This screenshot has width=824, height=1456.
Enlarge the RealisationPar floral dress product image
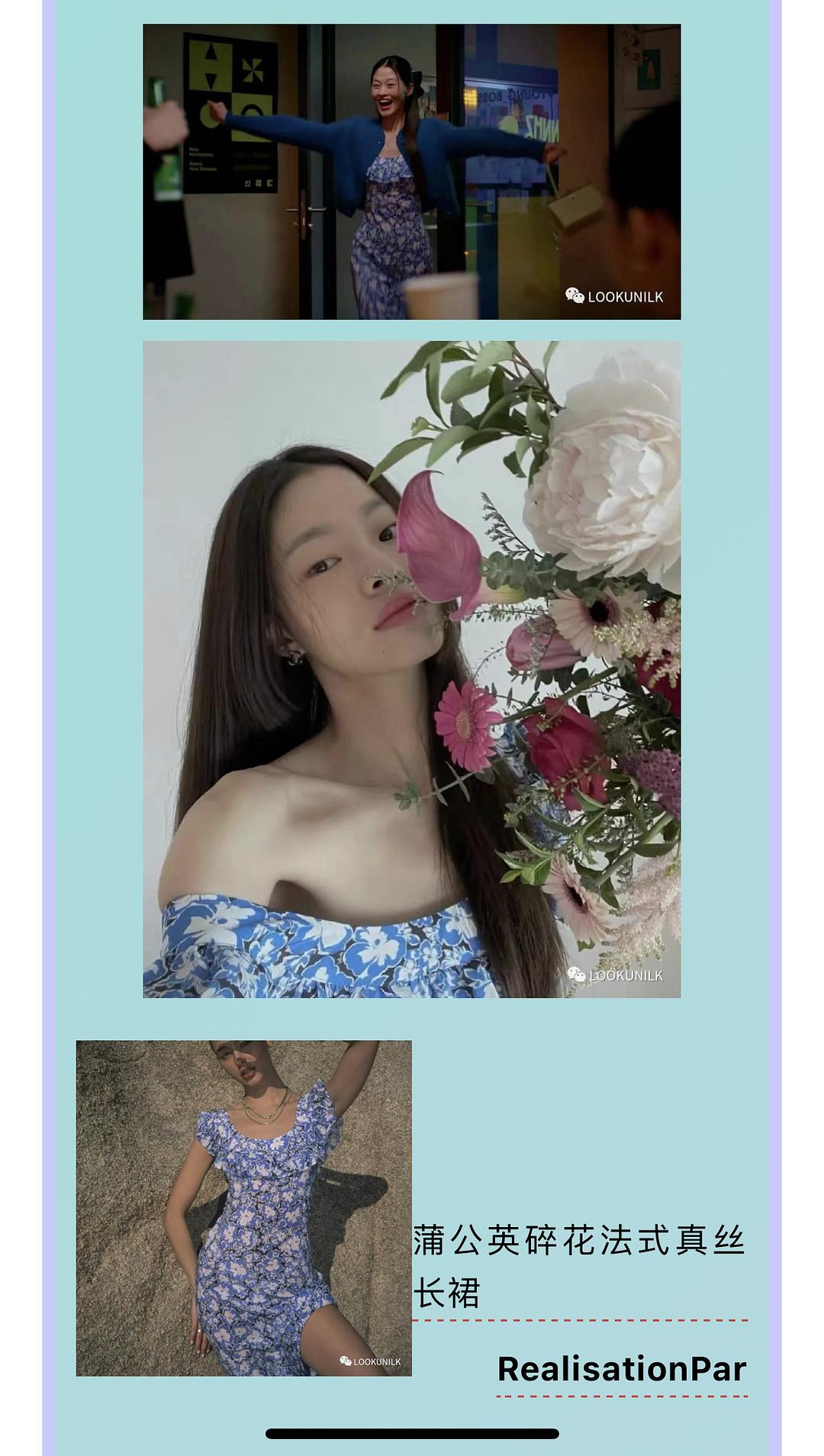point(243,1208)
